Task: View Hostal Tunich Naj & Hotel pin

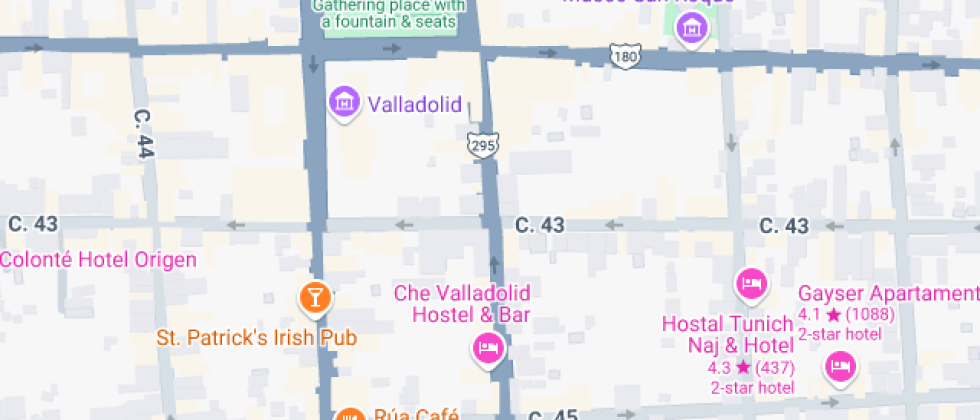Action: tap(750, 285)
